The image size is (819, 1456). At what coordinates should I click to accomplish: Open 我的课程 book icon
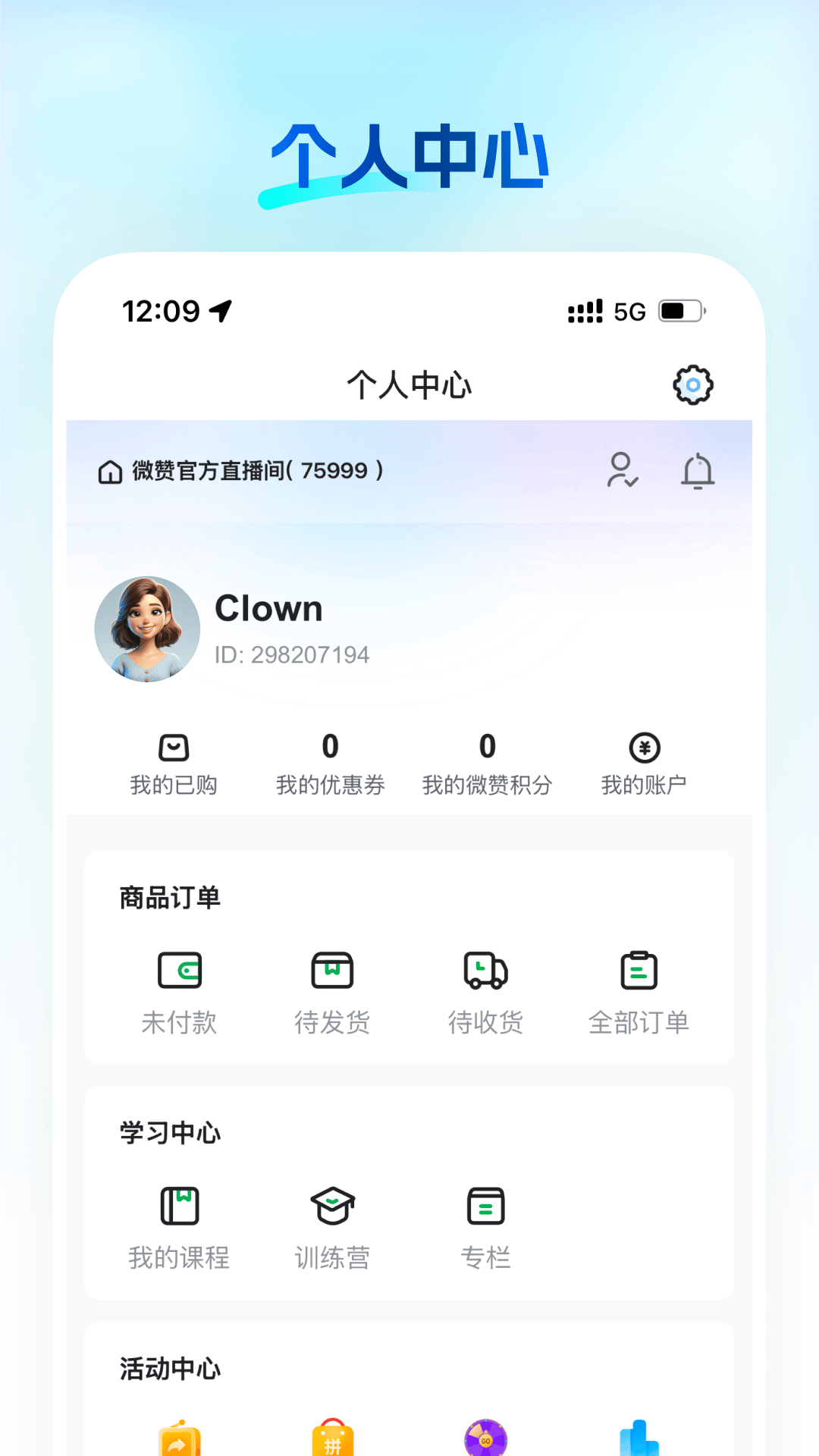[x=180, y=1205]
